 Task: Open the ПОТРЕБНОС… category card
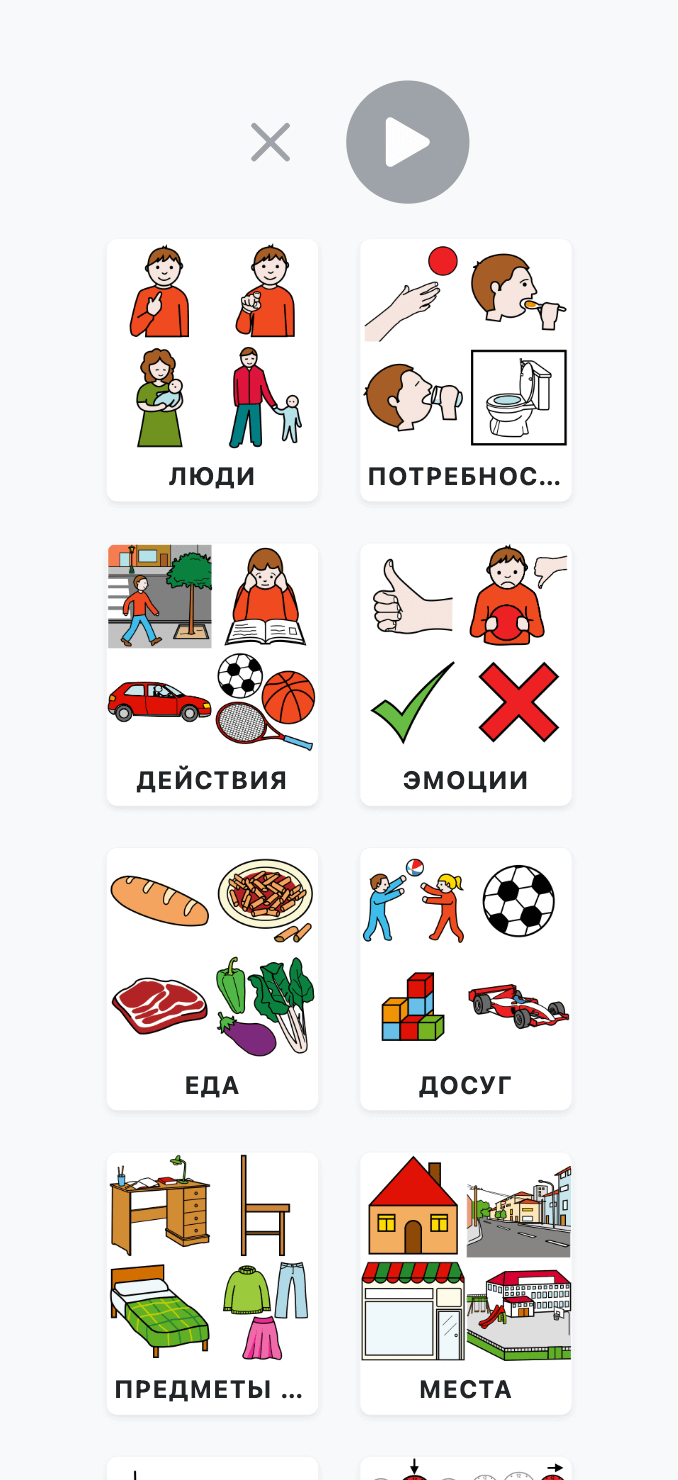click(x=465, y=370)
